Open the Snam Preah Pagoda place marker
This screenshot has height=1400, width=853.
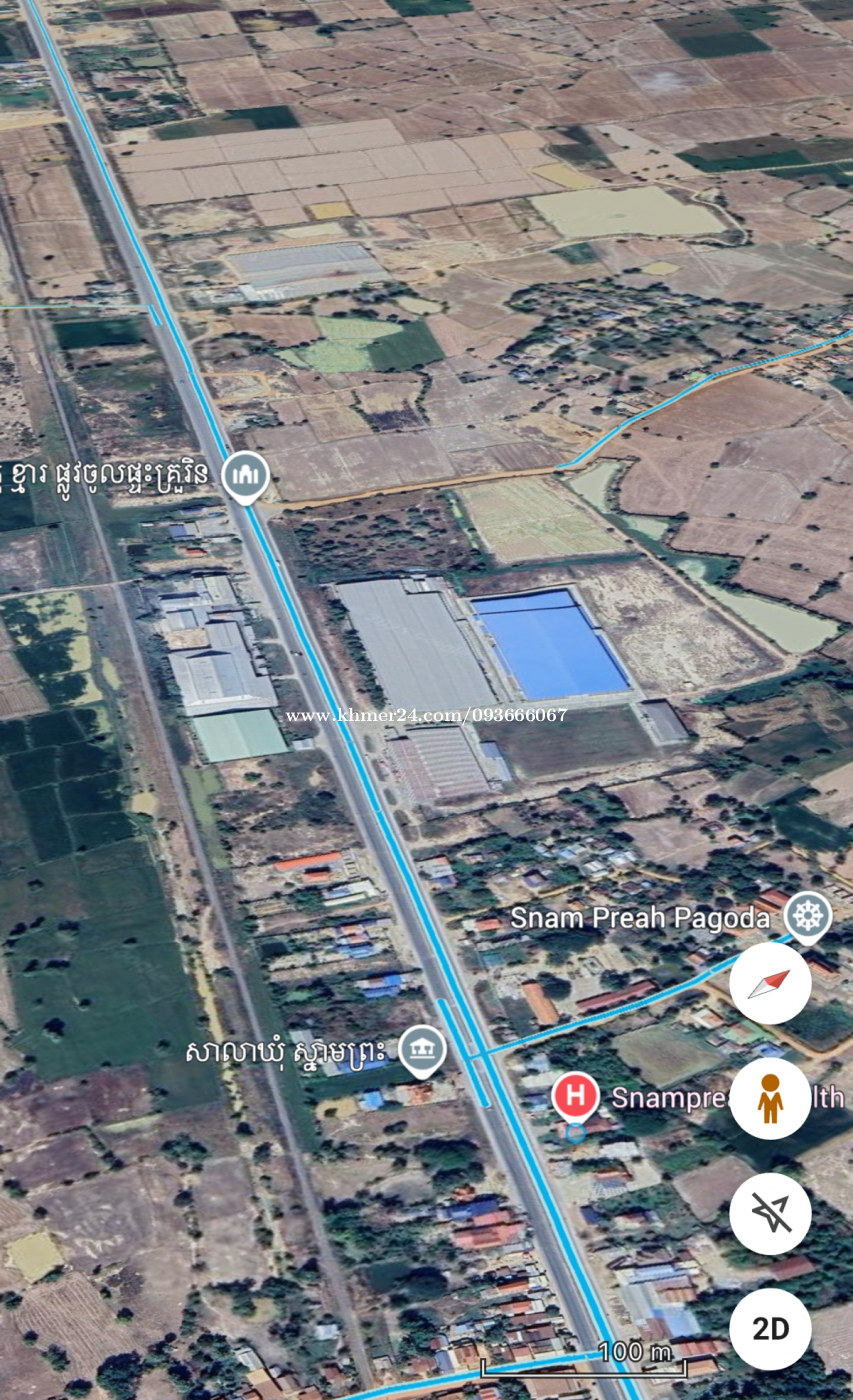807,915
